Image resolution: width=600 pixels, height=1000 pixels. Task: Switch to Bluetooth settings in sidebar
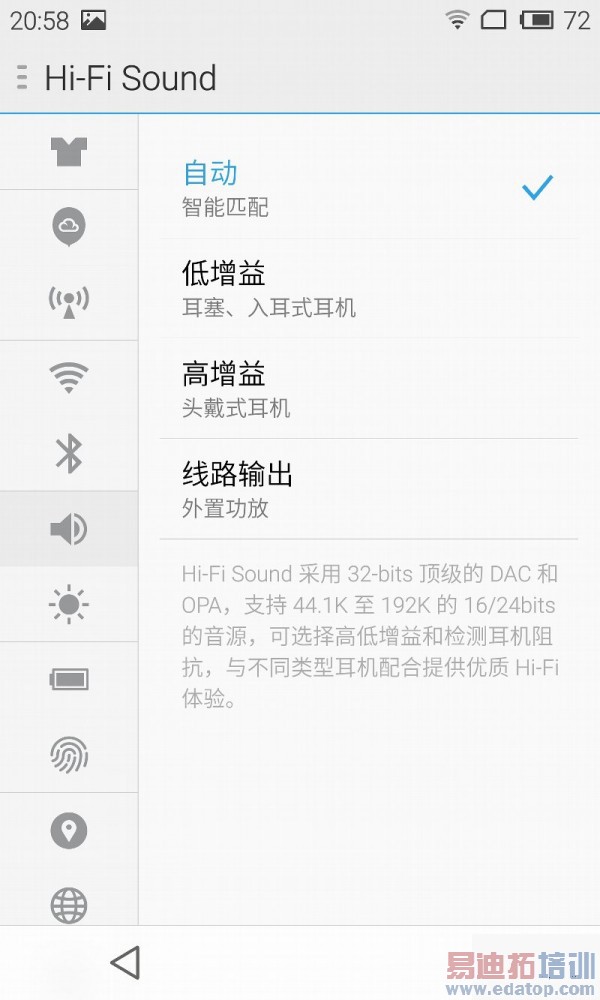coord(69,453)
